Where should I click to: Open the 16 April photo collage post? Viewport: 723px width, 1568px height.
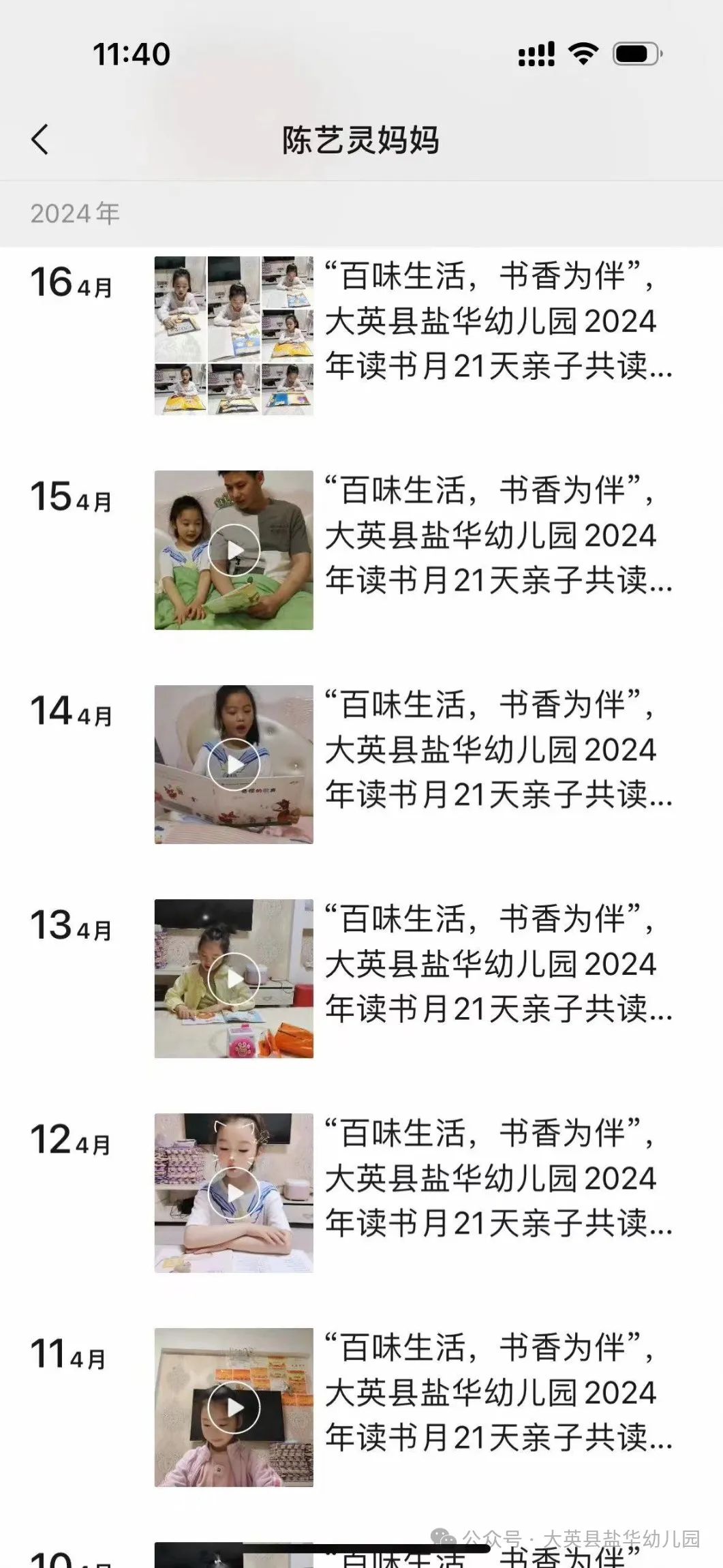pos(234,335)
